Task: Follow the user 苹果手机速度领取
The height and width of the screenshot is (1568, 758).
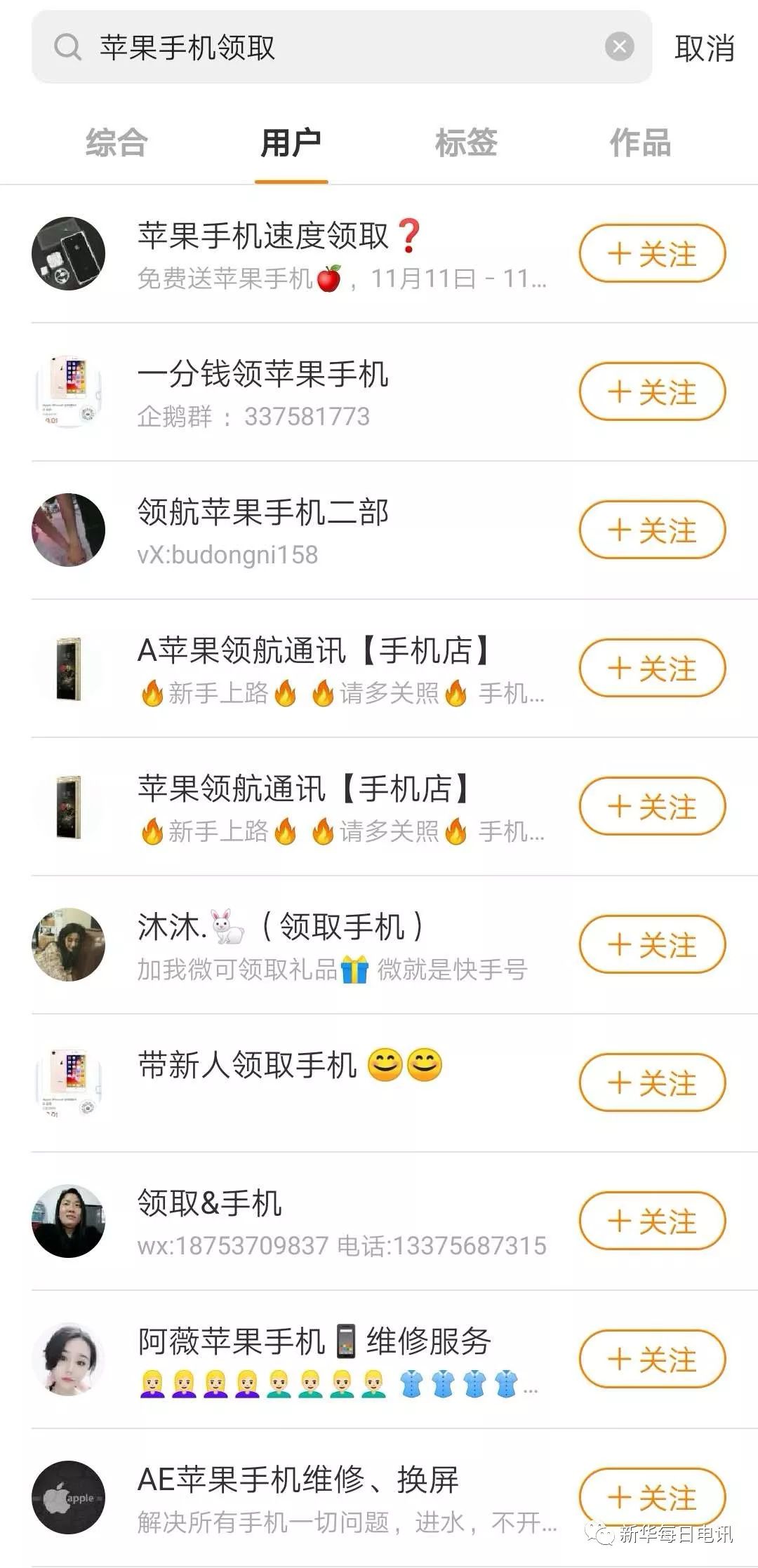Action: pos(652,253)
